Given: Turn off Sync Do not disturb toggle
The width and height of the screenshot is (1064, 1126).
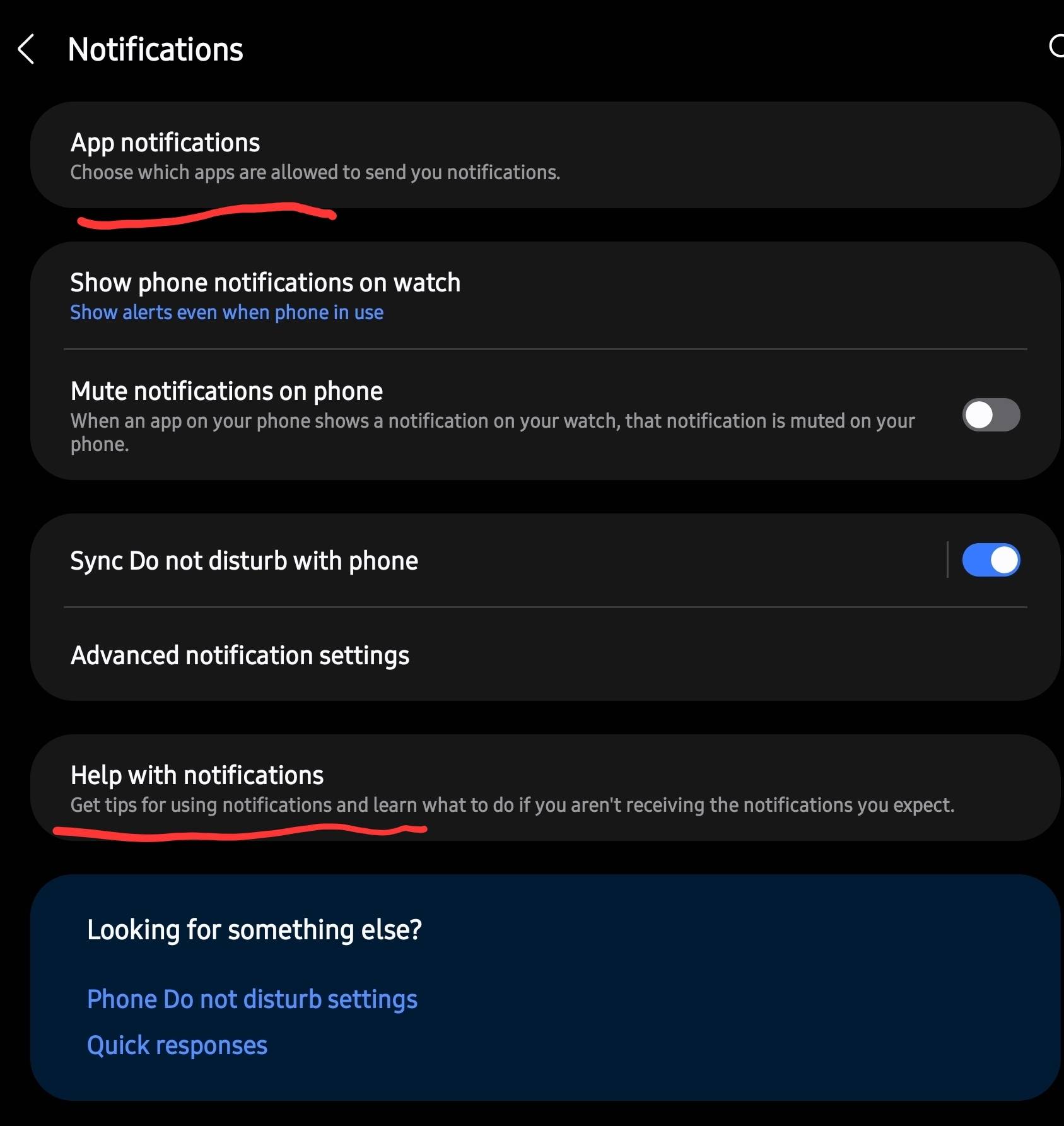Looking at the screenshot, I should click(x=990, y=560).
